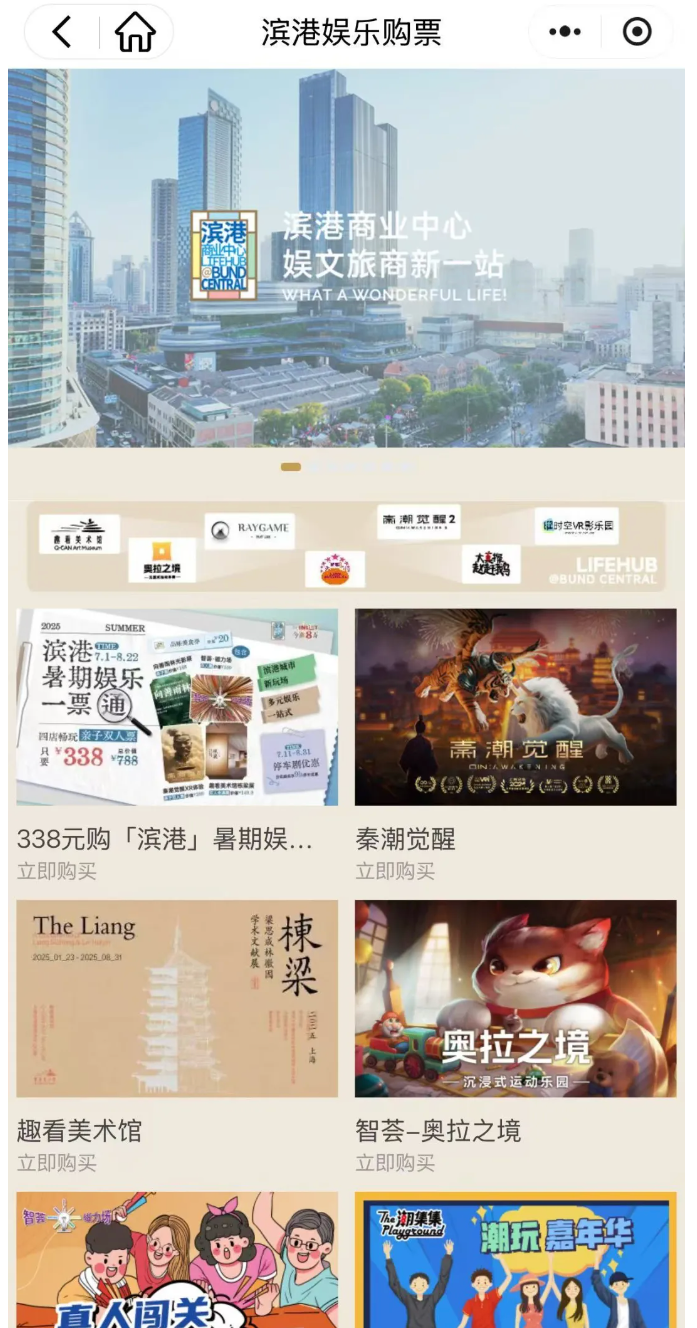The image size is (697, 1328).
Task: Open the 潮玩嘉年华 card
Action: click(x=515, y=1262)
